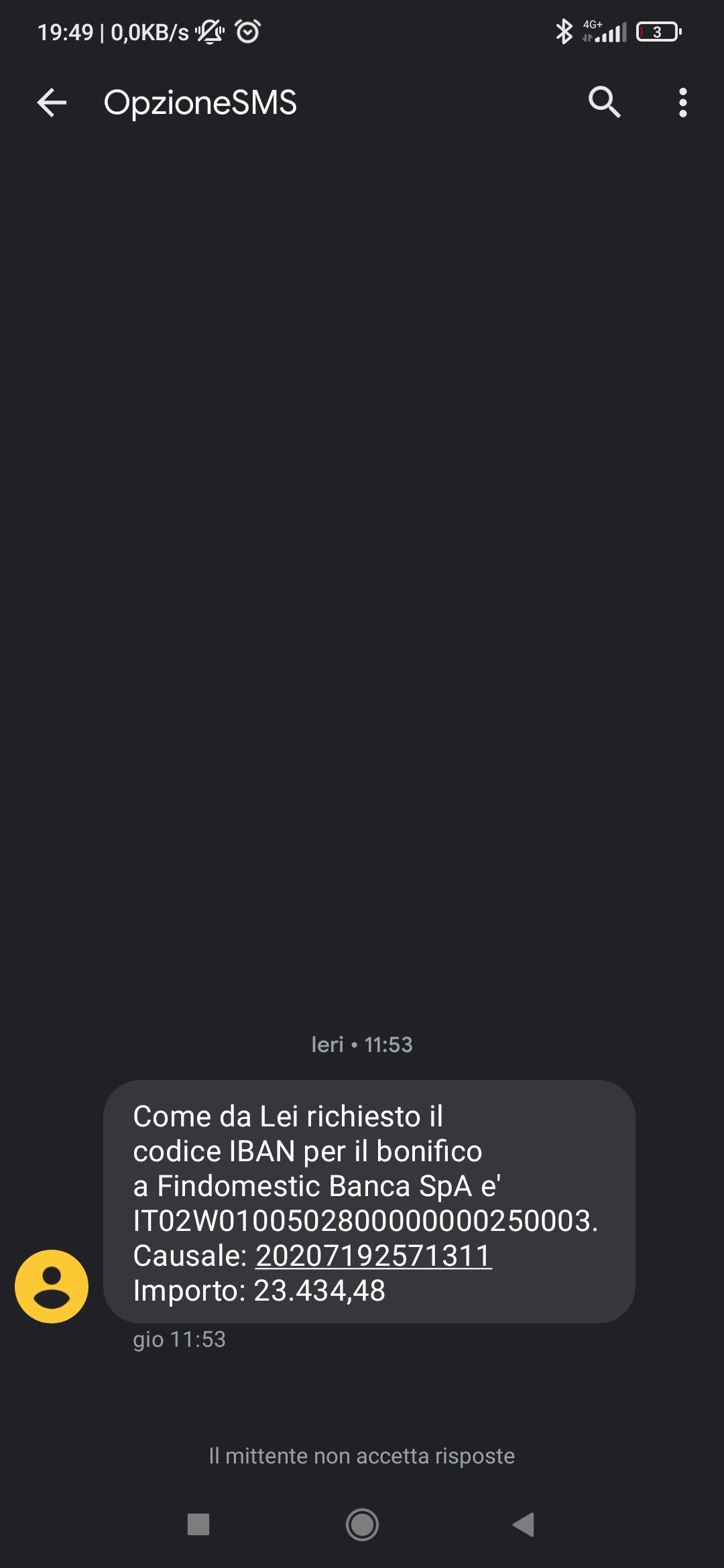Image resolution: width=724 pixels, height=1568 pixels.
Task: Tap the system home button
Action: [x=362, y=1524]
